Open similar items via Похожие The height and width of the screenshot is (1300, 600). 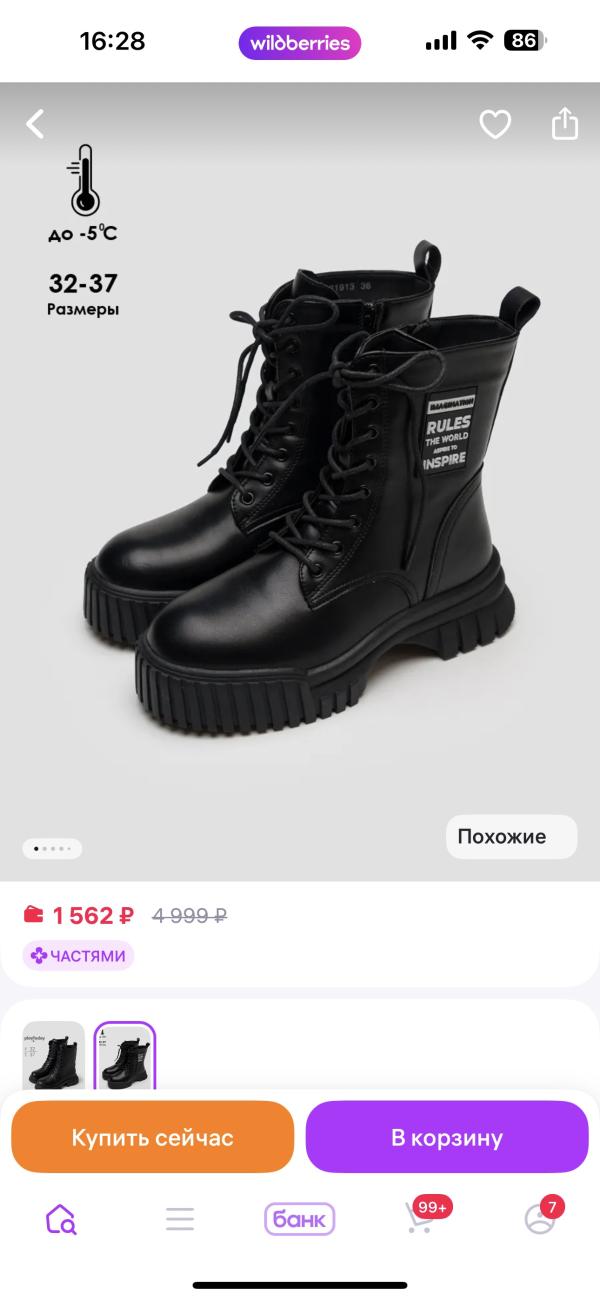tap(511, 837)
